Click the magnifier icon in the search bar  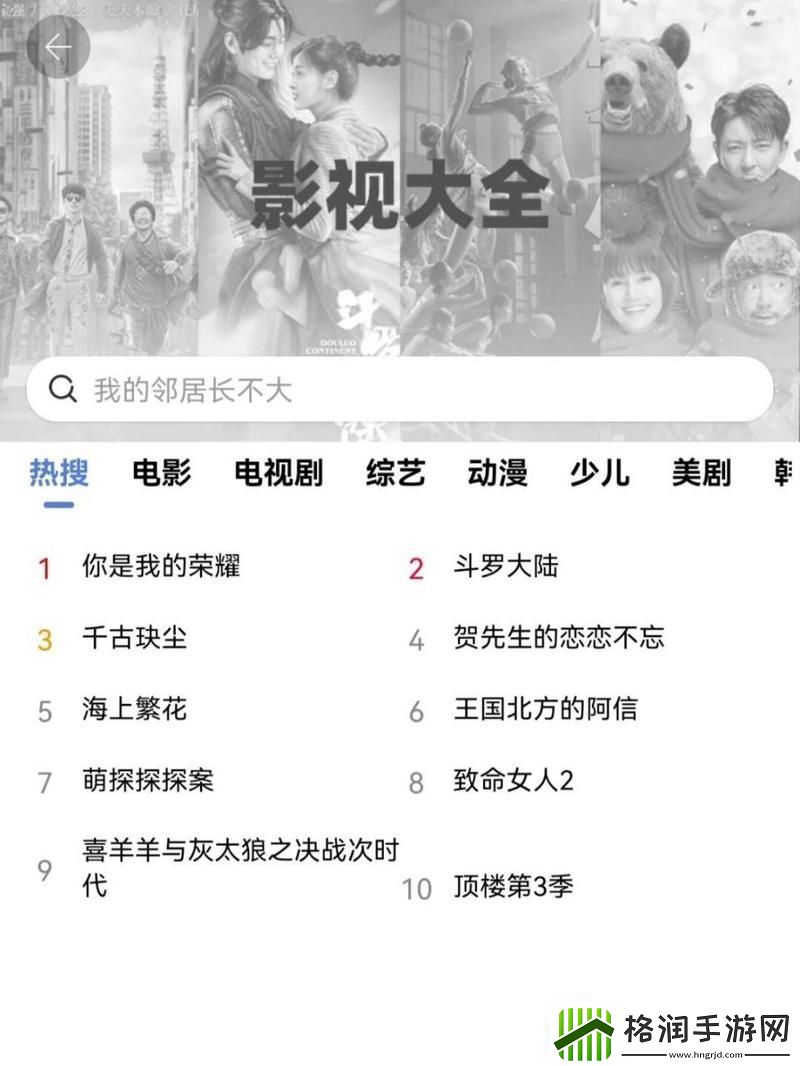[63, 388]
